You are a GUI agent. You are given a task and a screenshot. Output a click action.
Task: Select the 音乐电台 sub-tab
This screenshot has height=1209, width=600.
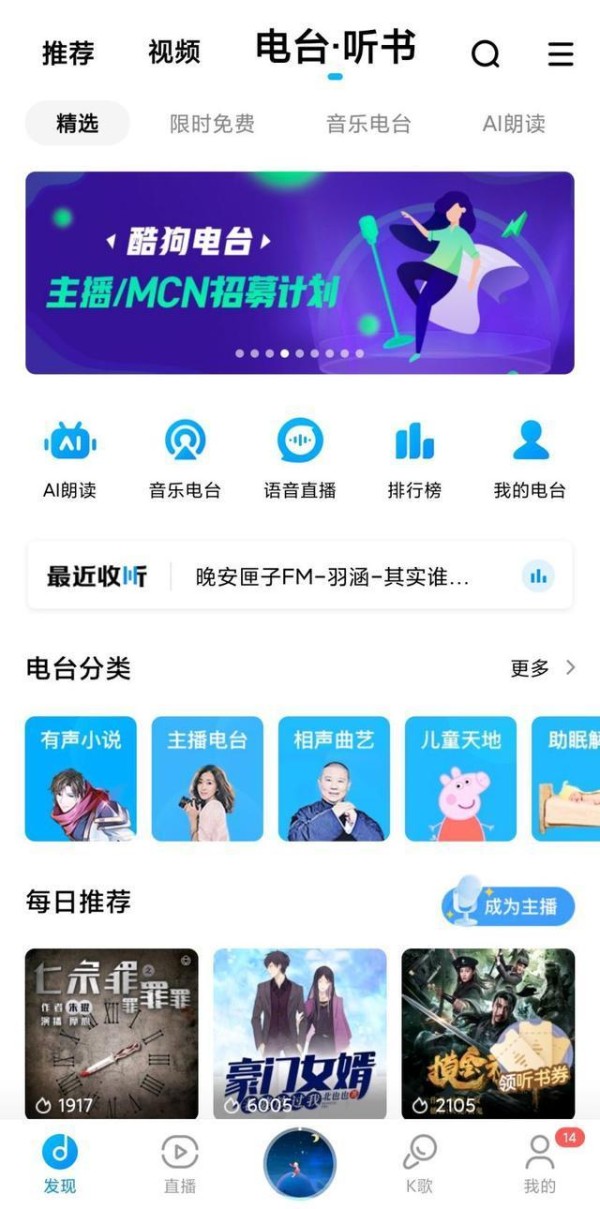click(368, 124)
